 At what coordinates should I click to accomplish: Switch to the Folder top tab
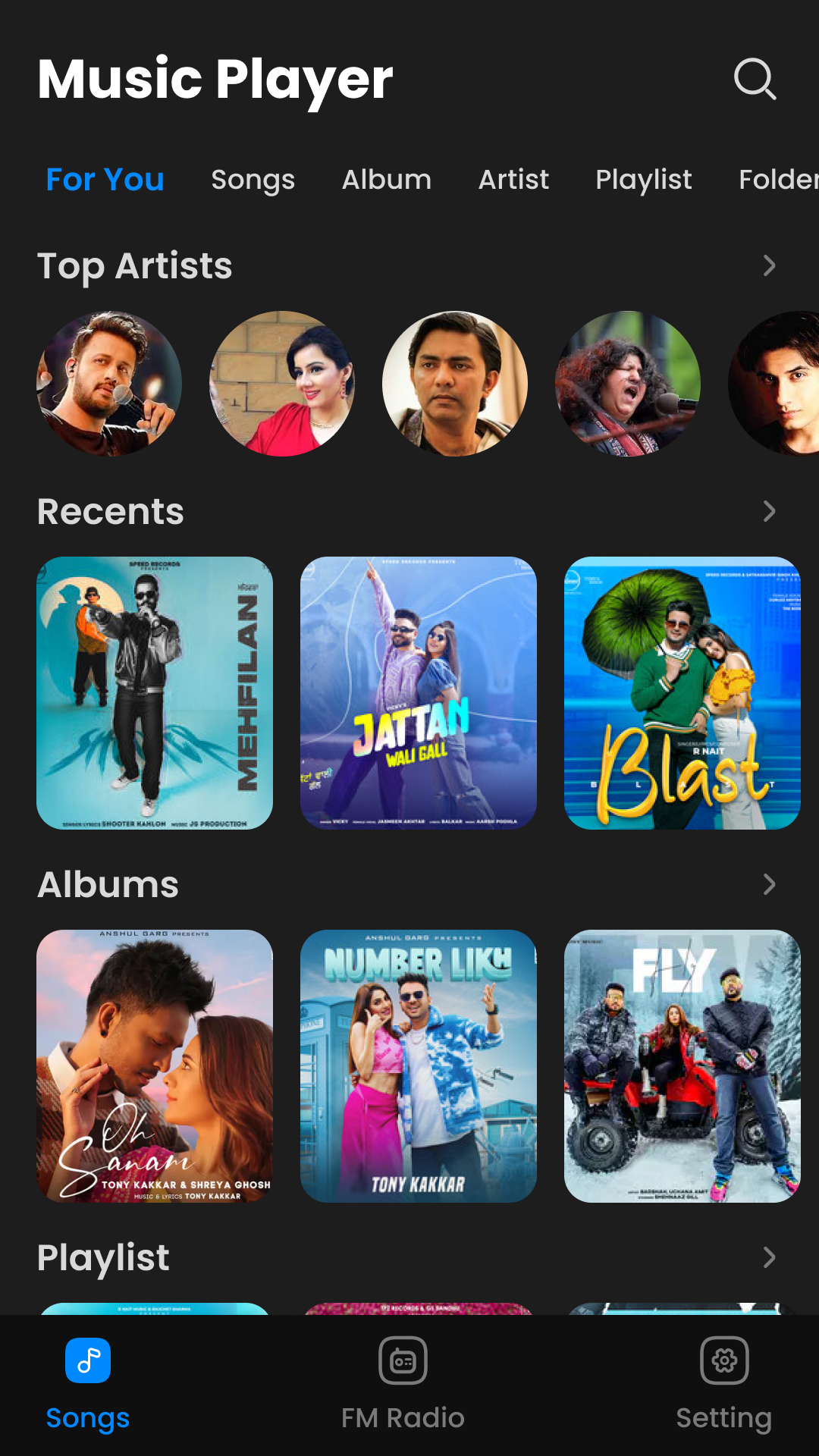pos(777,180)
